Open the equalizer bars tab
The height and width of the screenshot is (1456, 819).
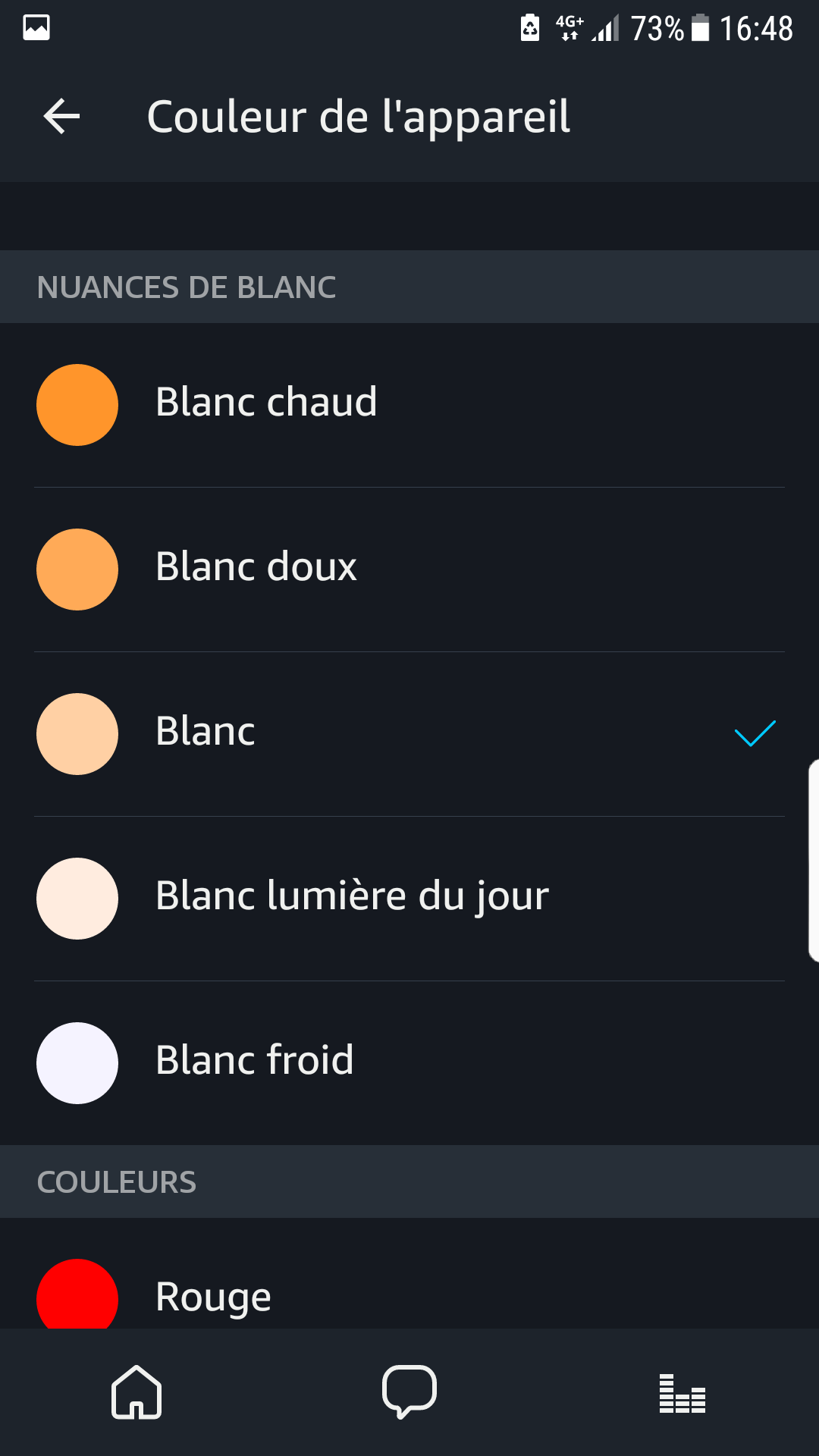click(x=682, y=1394)
